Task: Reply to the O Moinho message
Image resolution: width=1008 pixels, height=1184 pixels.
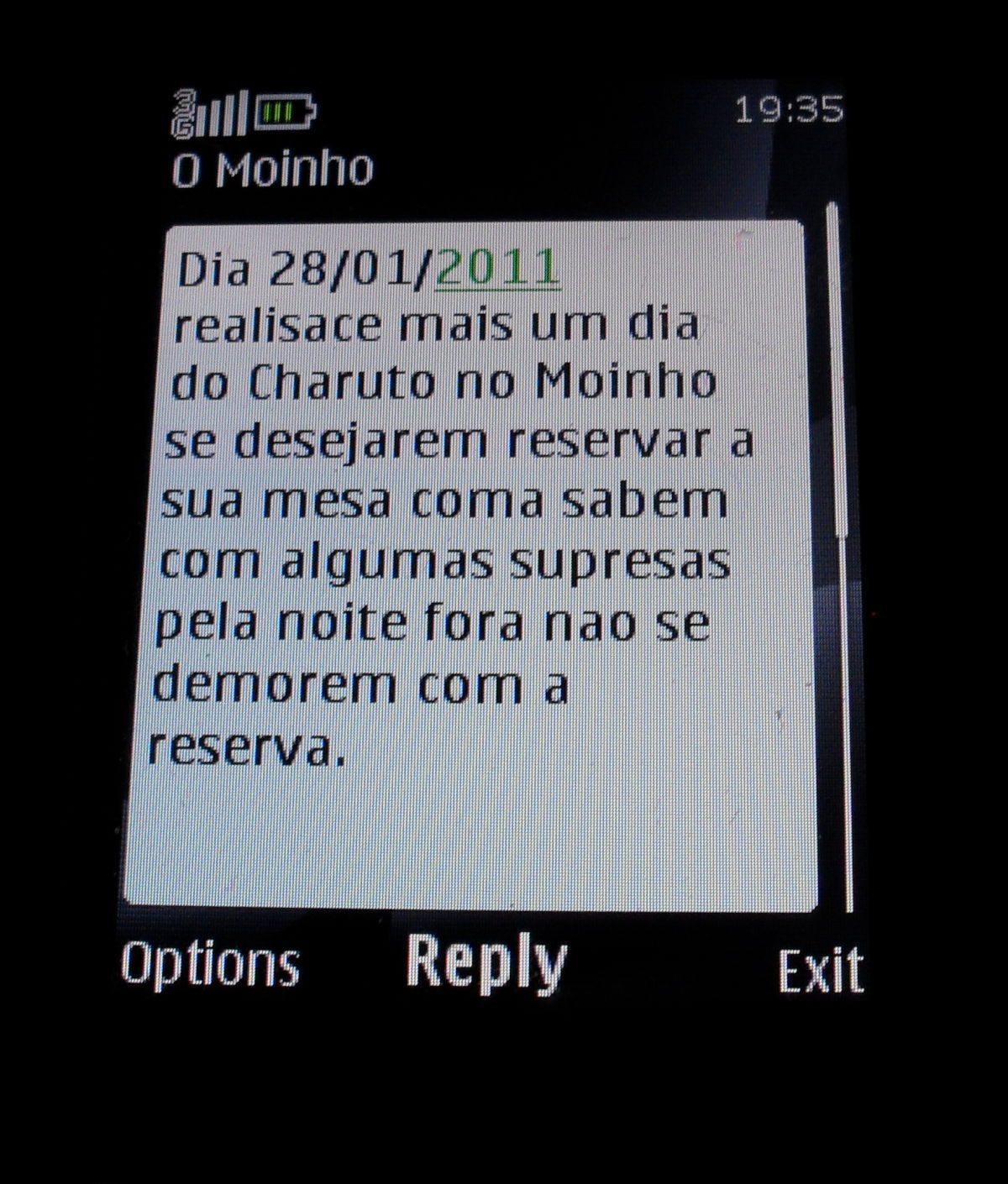Action: tap(486, 961)
